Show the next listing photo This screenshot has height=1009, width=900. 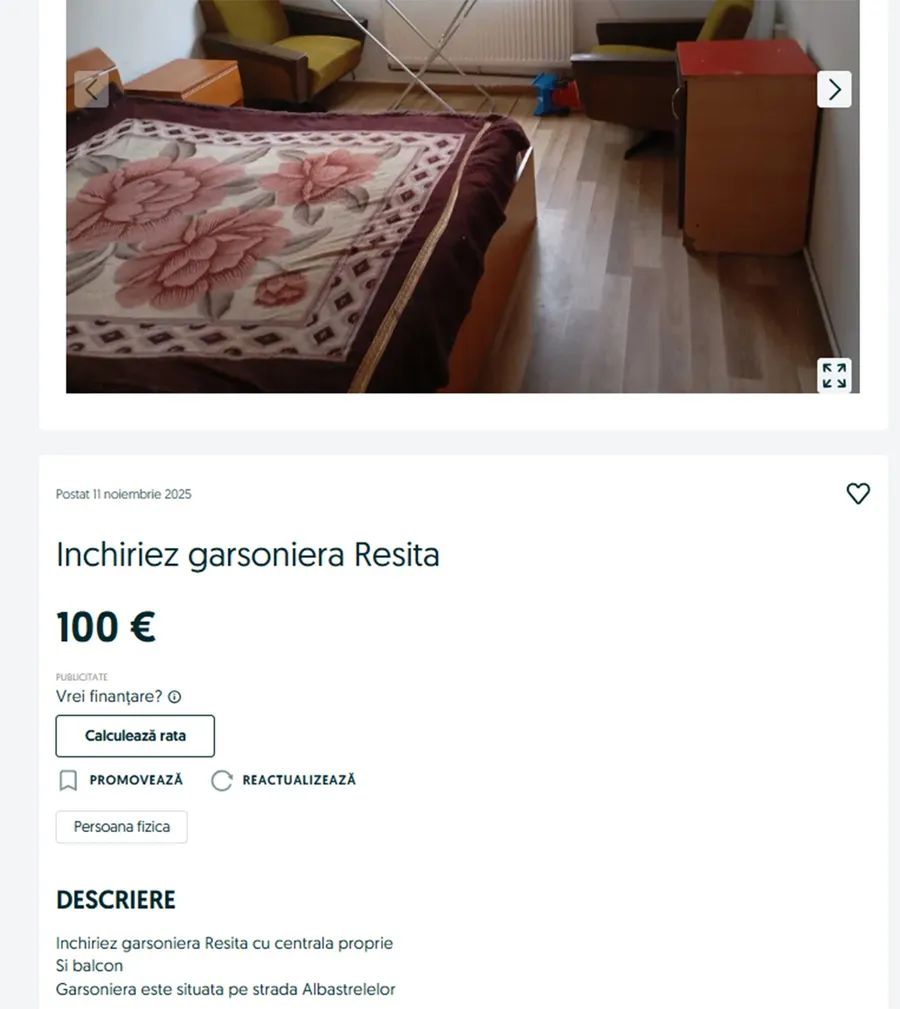pyautogui.click(x=834, y=89)
